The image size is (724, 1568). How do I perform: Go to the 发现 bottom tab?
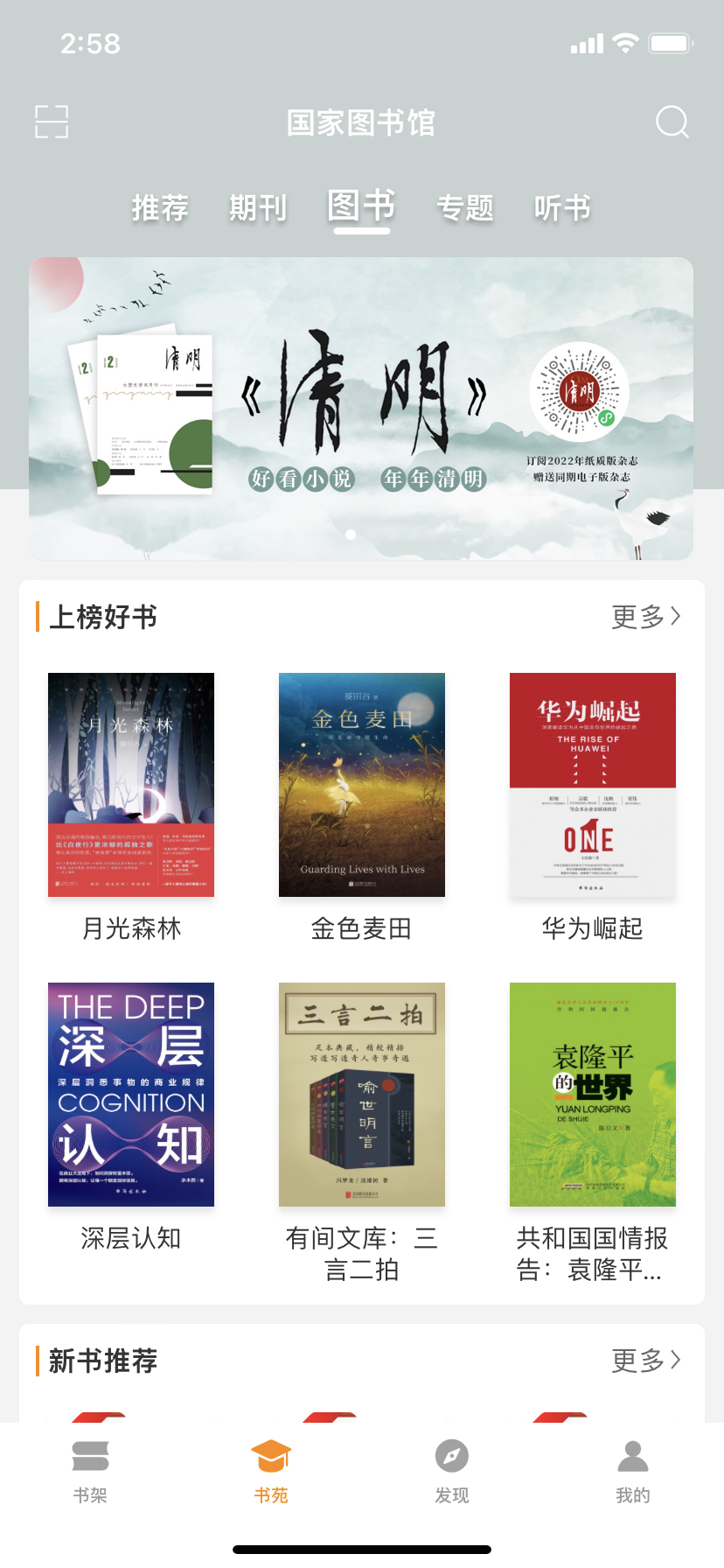tap(452, 1472)
